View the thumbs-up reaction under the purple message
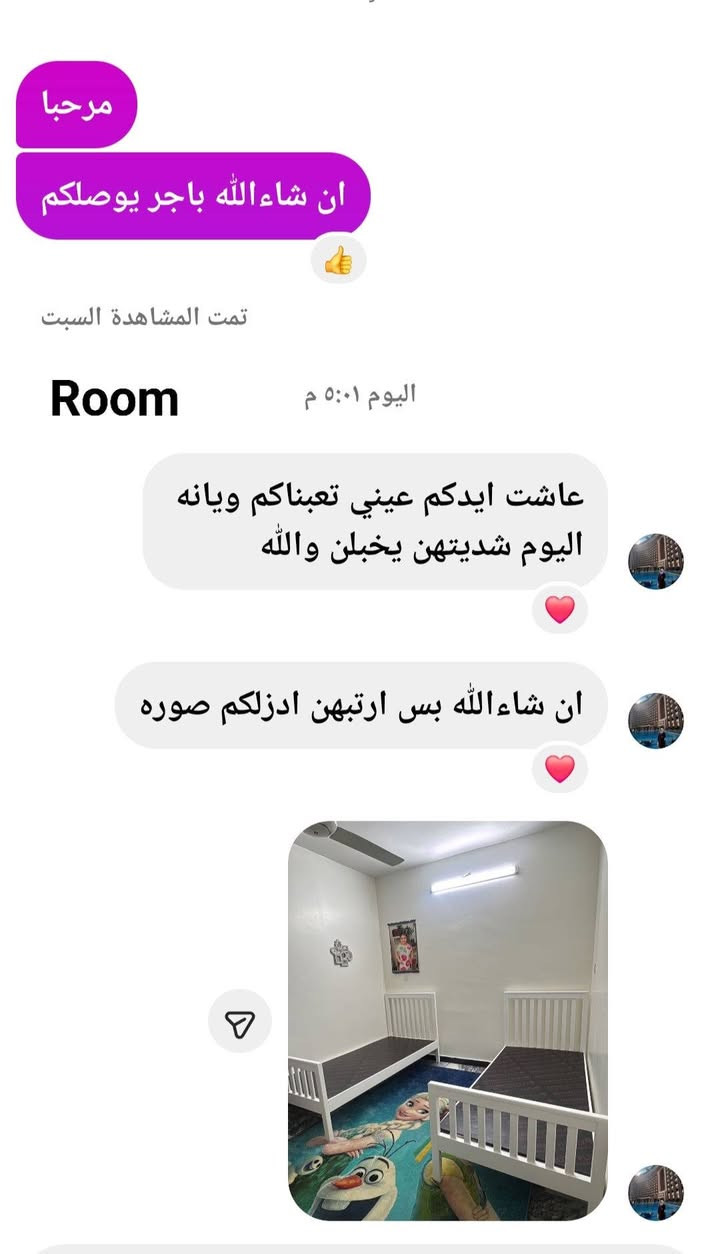 [x=339, y=262]
